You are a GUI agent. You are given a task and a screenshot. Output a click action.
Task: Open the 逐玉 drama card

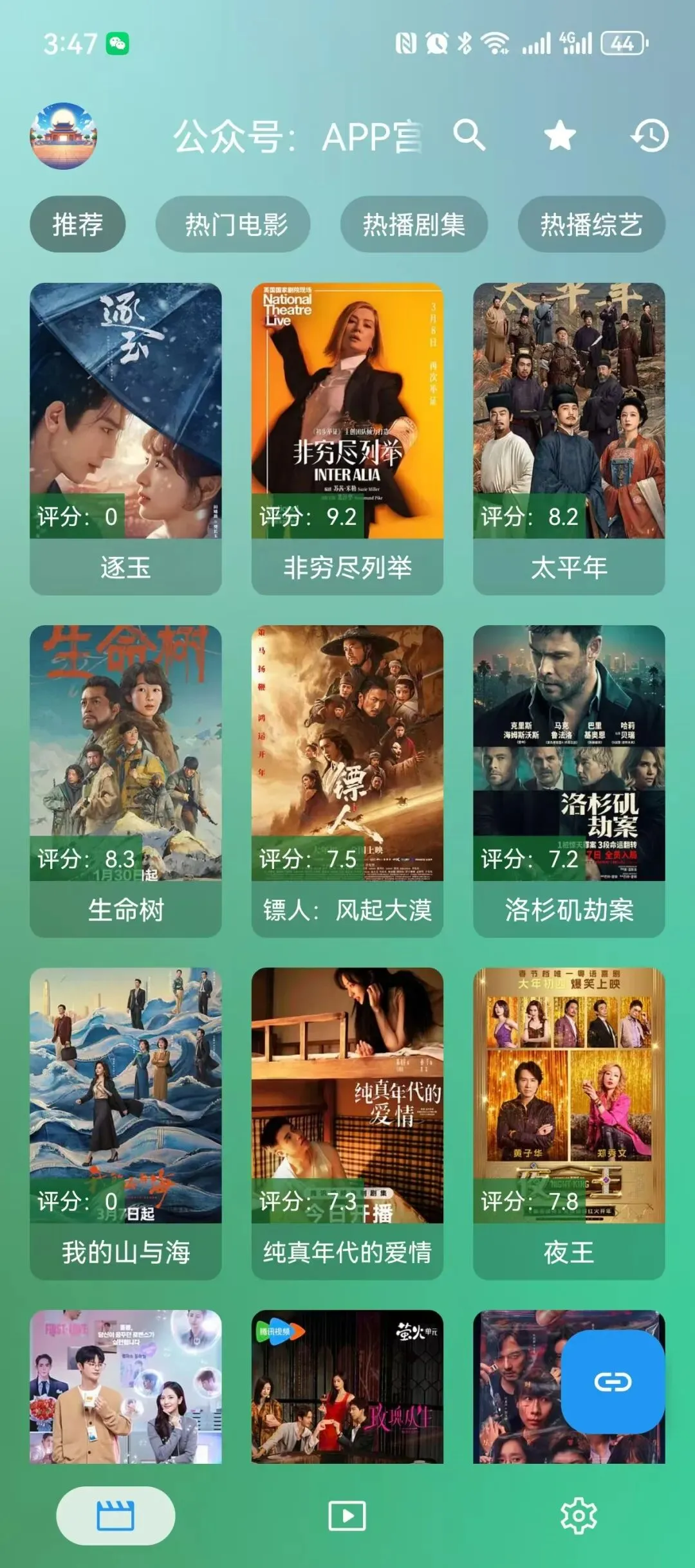click(125, 437)
